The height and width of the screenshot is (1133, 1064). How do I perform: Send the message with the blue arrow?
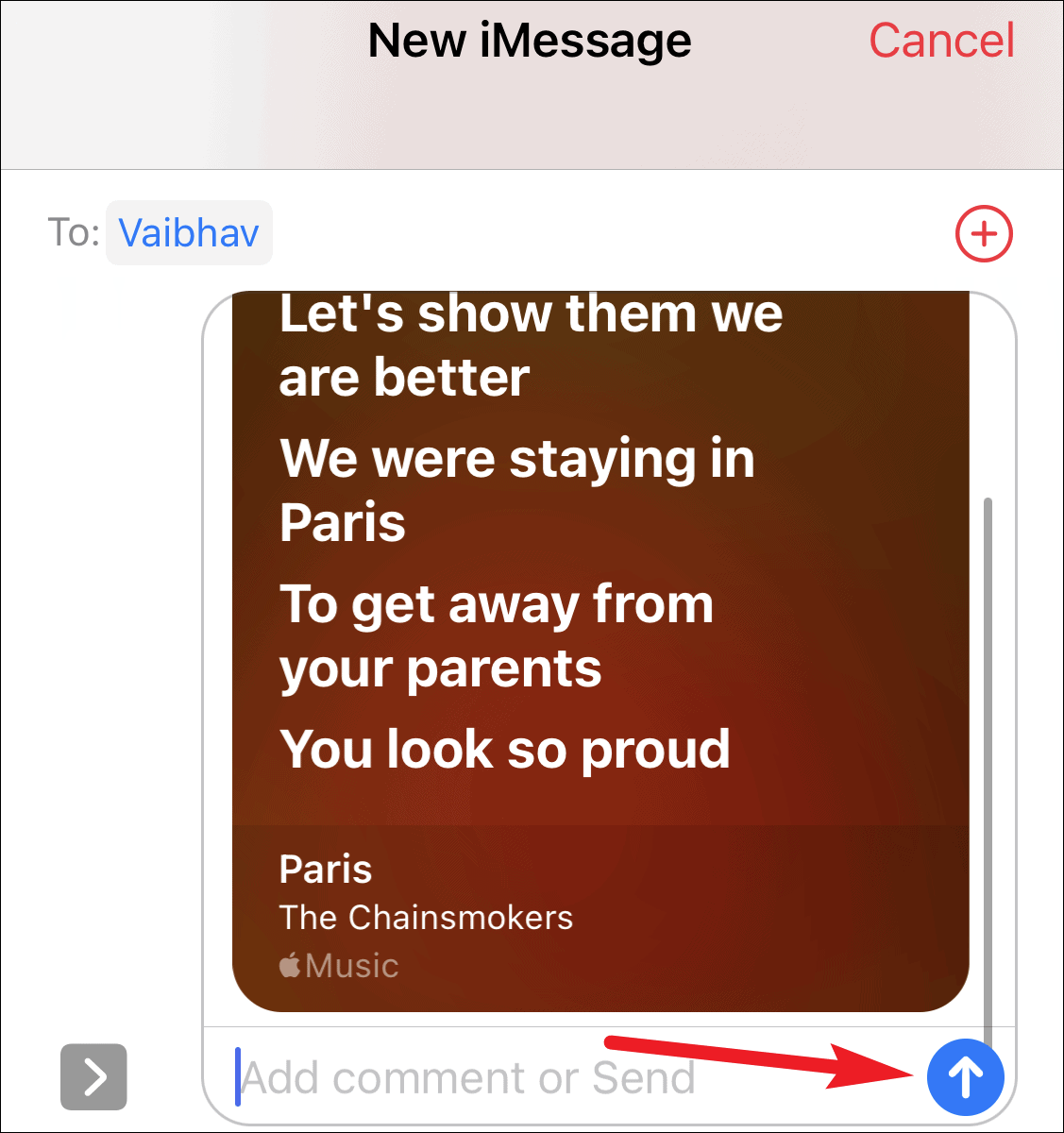965,1076
